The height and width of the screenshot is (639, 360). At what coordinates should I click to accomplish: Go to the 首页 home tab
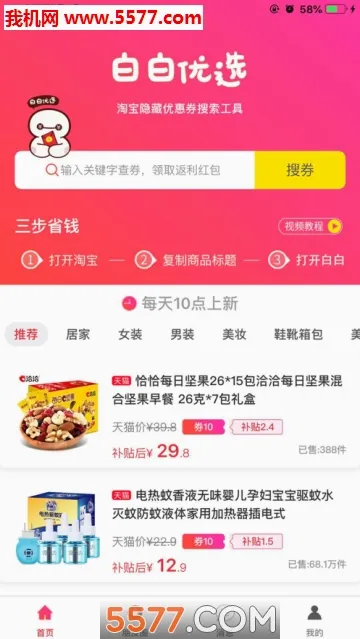45,620
